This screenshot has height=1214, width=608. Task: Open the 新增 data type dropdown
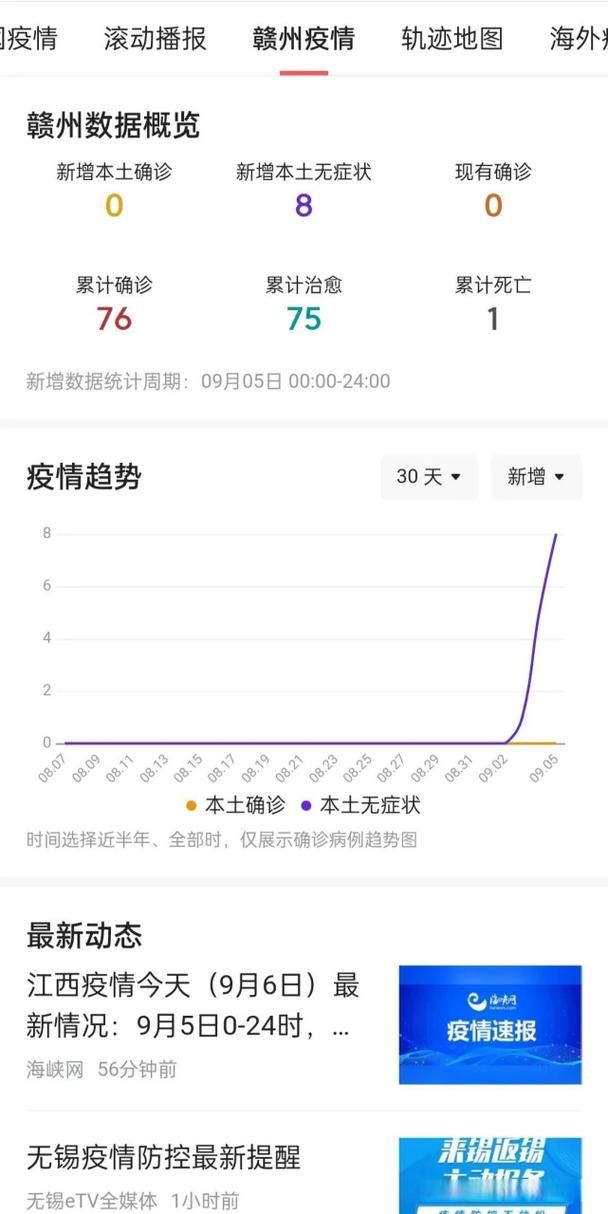coord(536,477)
